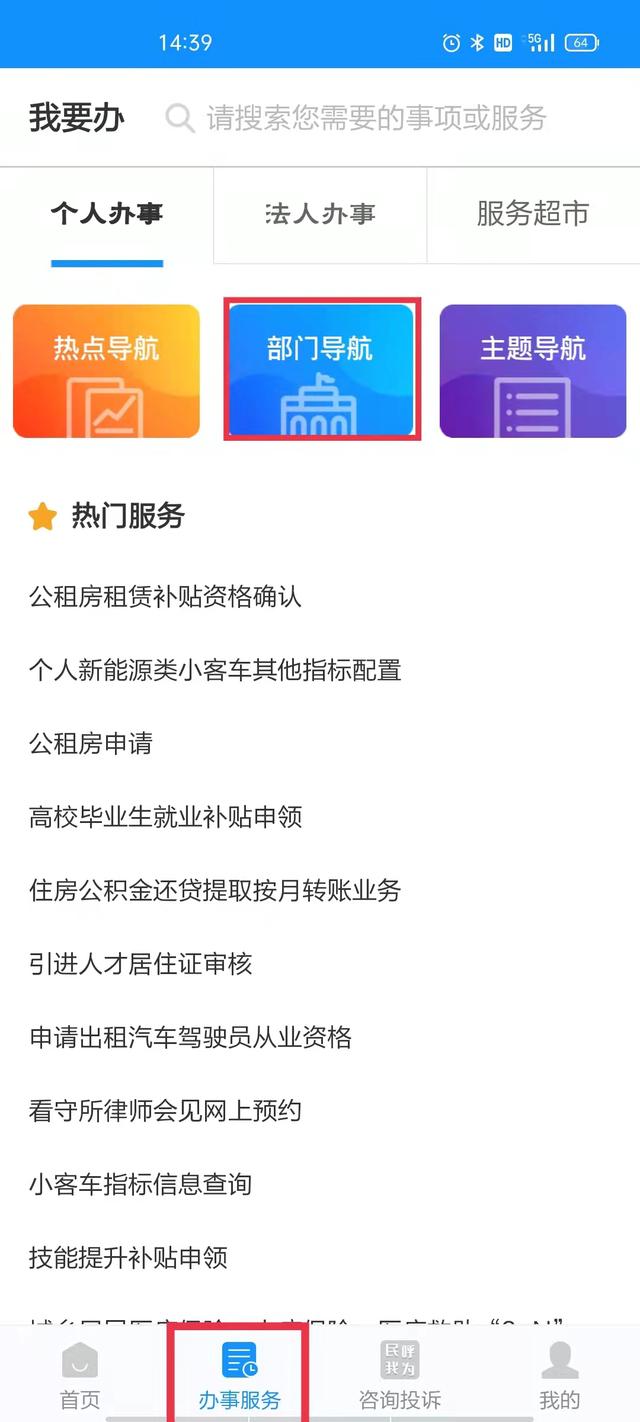Screen dimensions: 640x1422
Task: Open the 我的 profile tab
Action: click(559, 1376)
